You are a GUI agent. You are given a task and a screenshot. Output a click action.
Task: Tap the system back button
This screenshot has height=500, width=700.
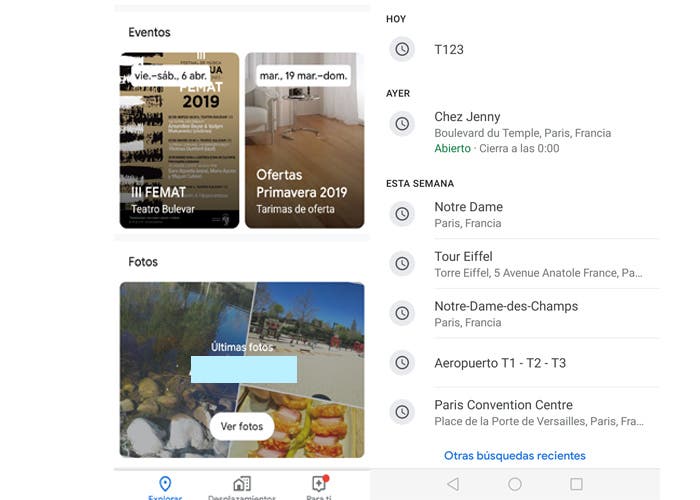click(453, 484)
